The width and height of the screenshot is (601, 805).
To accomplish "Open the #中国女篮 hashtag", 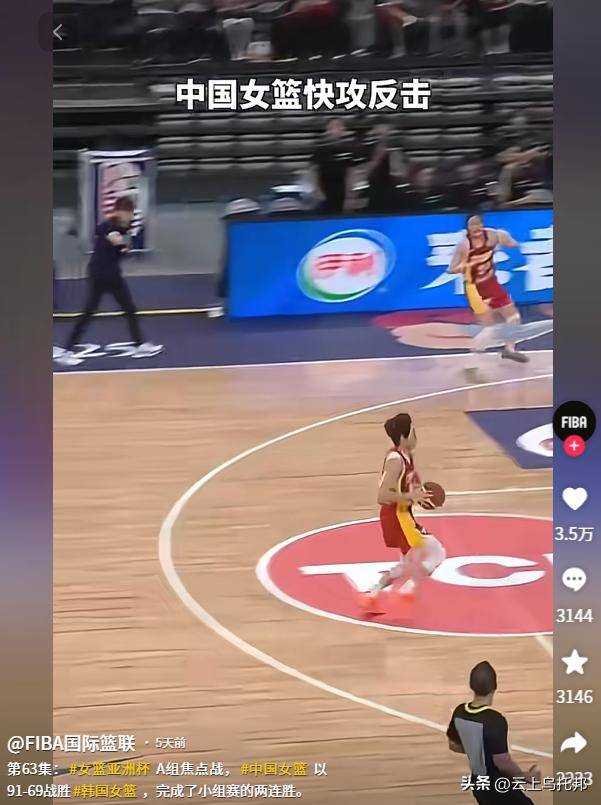I will point(273,768).
